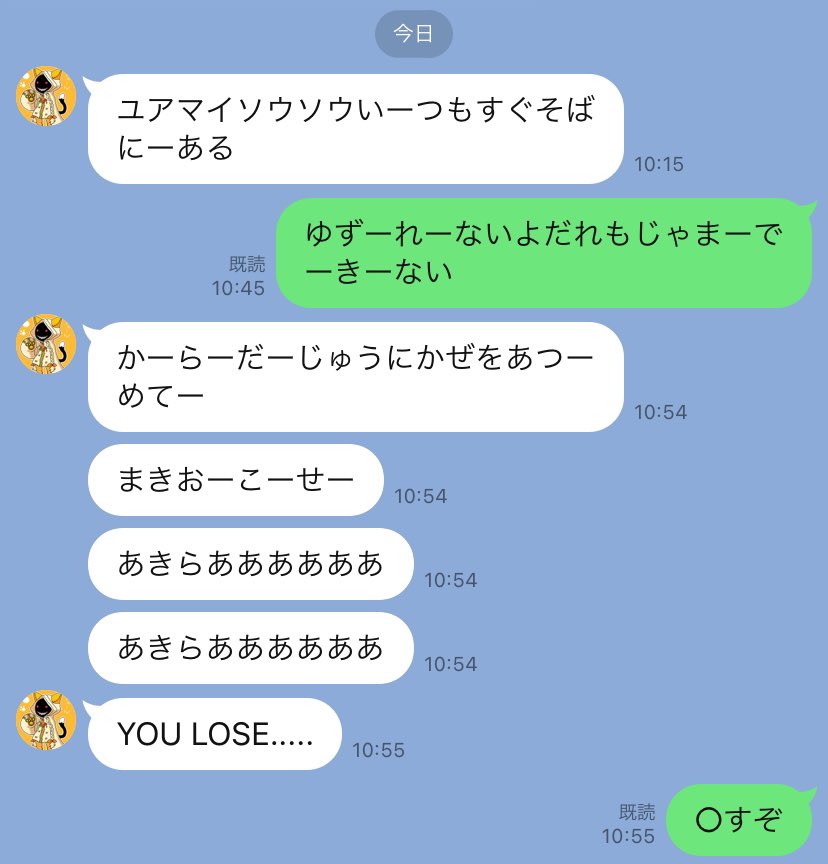The height and width of the screenshot is (864, 828).
Task: Tap the profile picture next to かーらーだーじゅう message
Action: [x=46, y=345]
